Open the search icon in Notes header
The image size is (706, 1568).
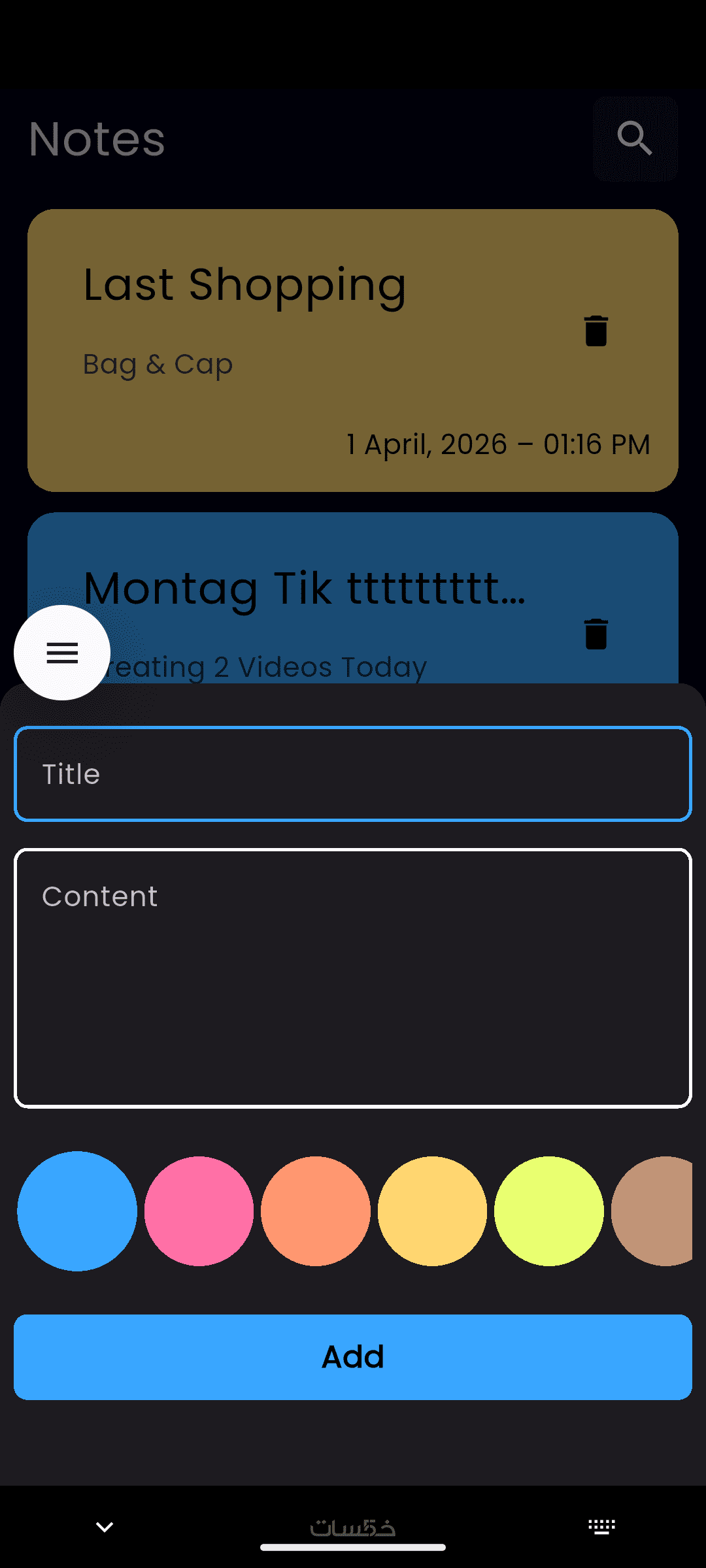tap(635, 139)
